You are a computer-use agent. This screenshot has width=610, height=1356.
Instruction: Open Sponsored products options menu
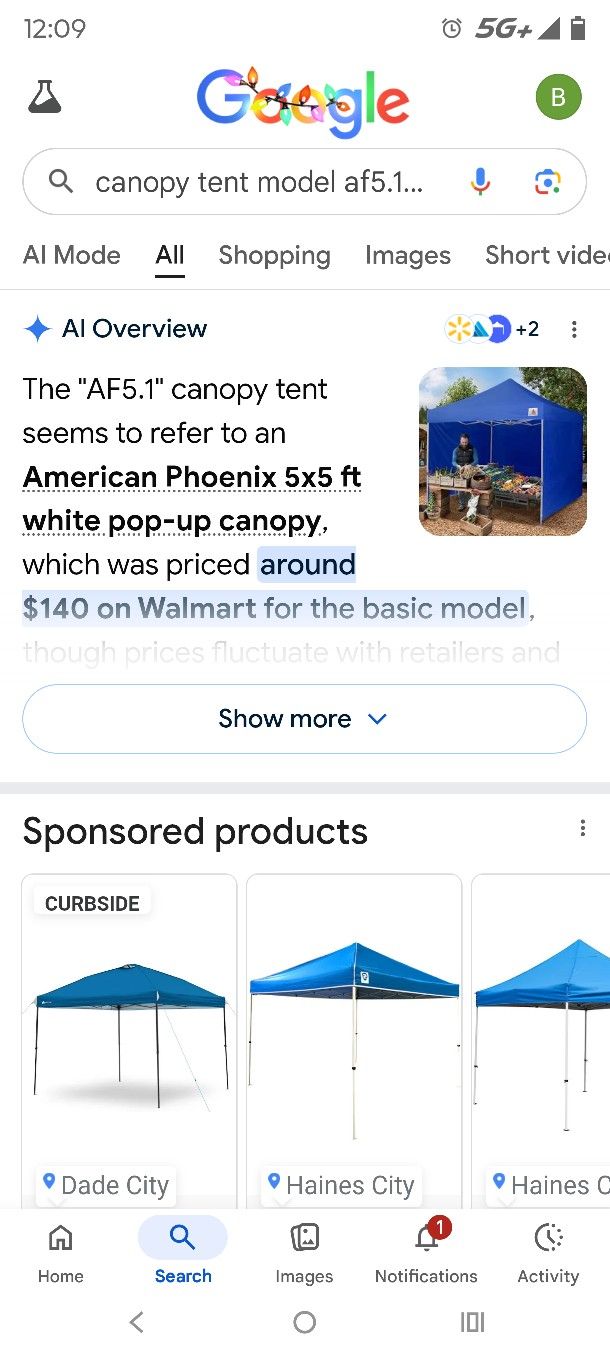[583, 828]
